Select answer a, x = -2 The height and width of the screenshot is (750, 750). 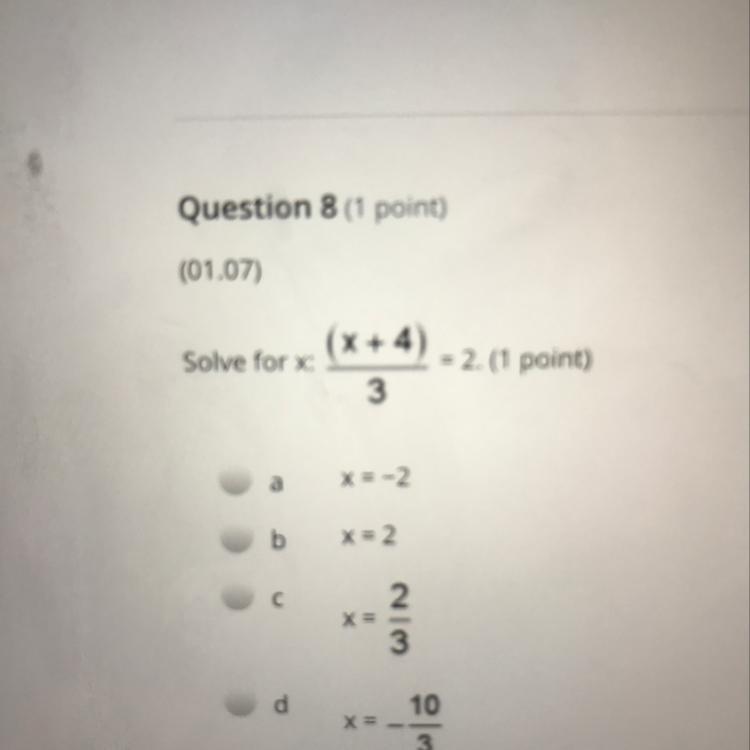(x=233, y=484)
